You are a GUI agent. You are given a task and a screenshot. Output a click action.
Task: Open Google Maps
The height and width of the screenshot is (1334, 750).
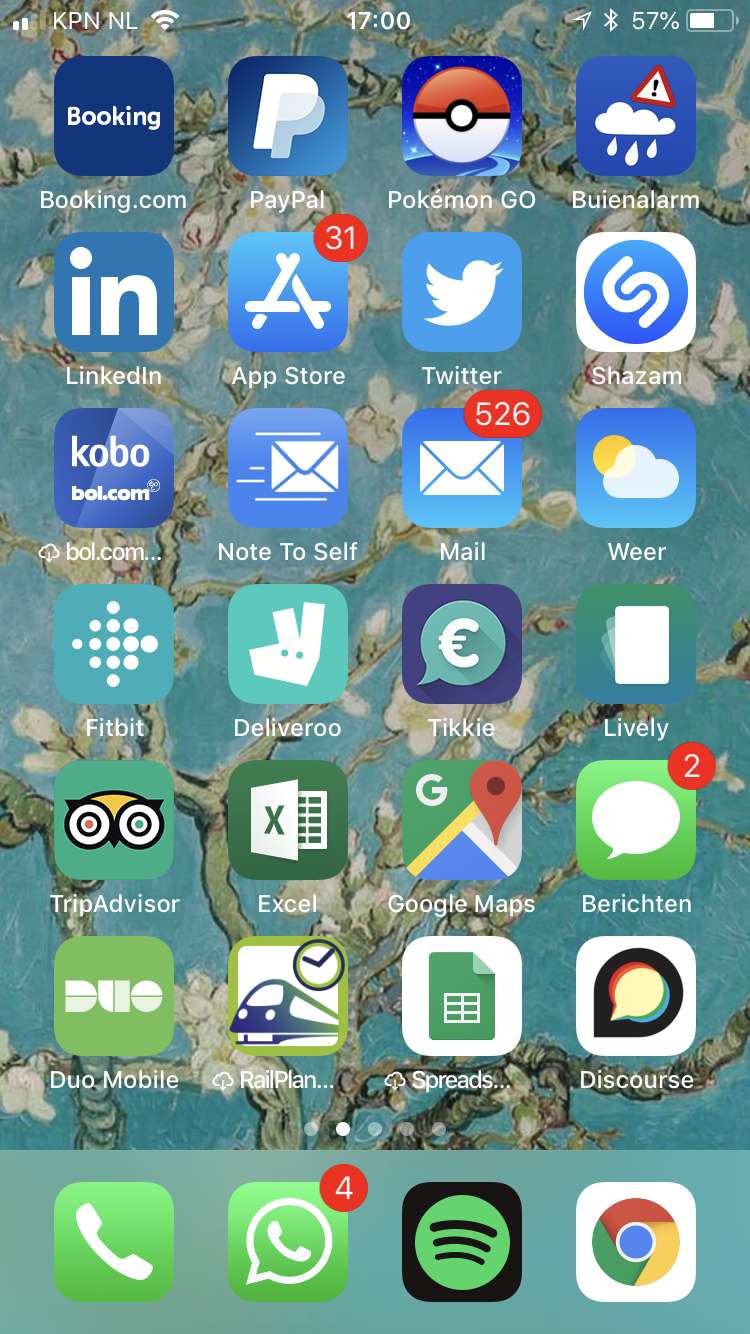(462, 820)
